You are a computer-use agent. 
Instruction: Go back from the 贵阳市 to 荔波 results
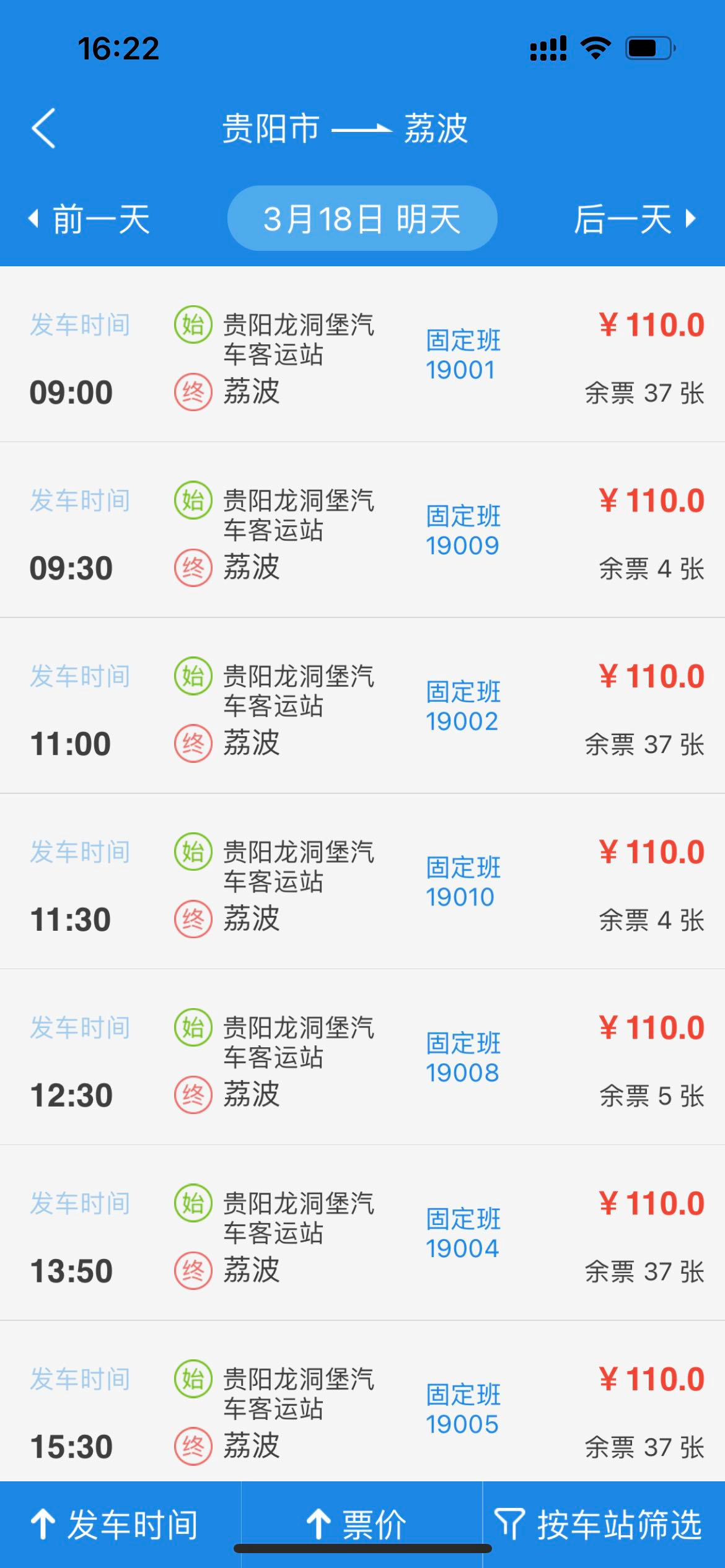tap(43, 128)
